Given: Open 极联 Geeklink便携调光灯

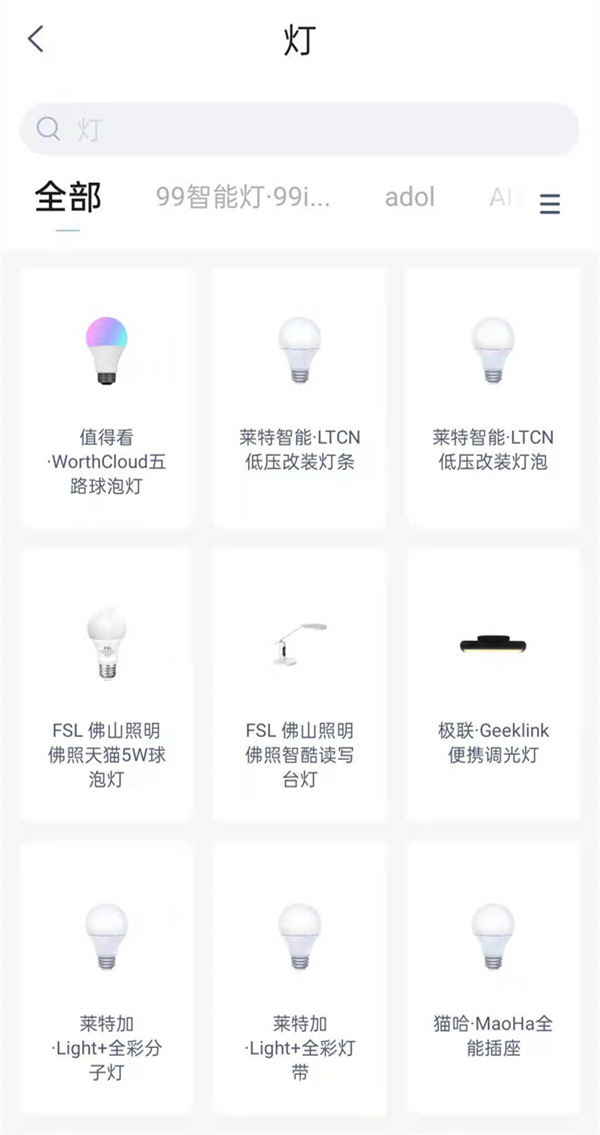Looking at the screenshot, I should click(492, 684).
